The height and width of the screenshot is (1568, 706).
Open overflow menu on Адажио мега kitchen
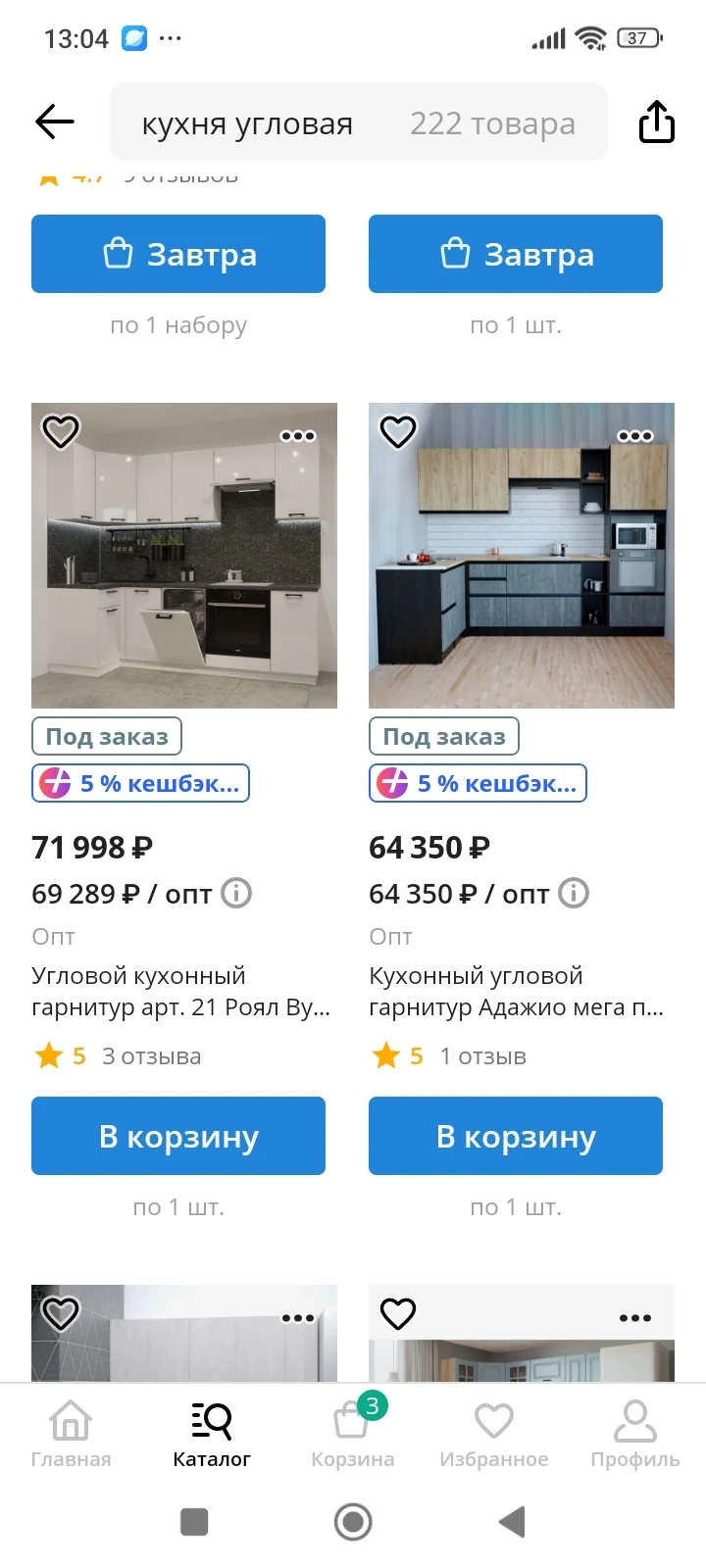click(x=635, y=435)
